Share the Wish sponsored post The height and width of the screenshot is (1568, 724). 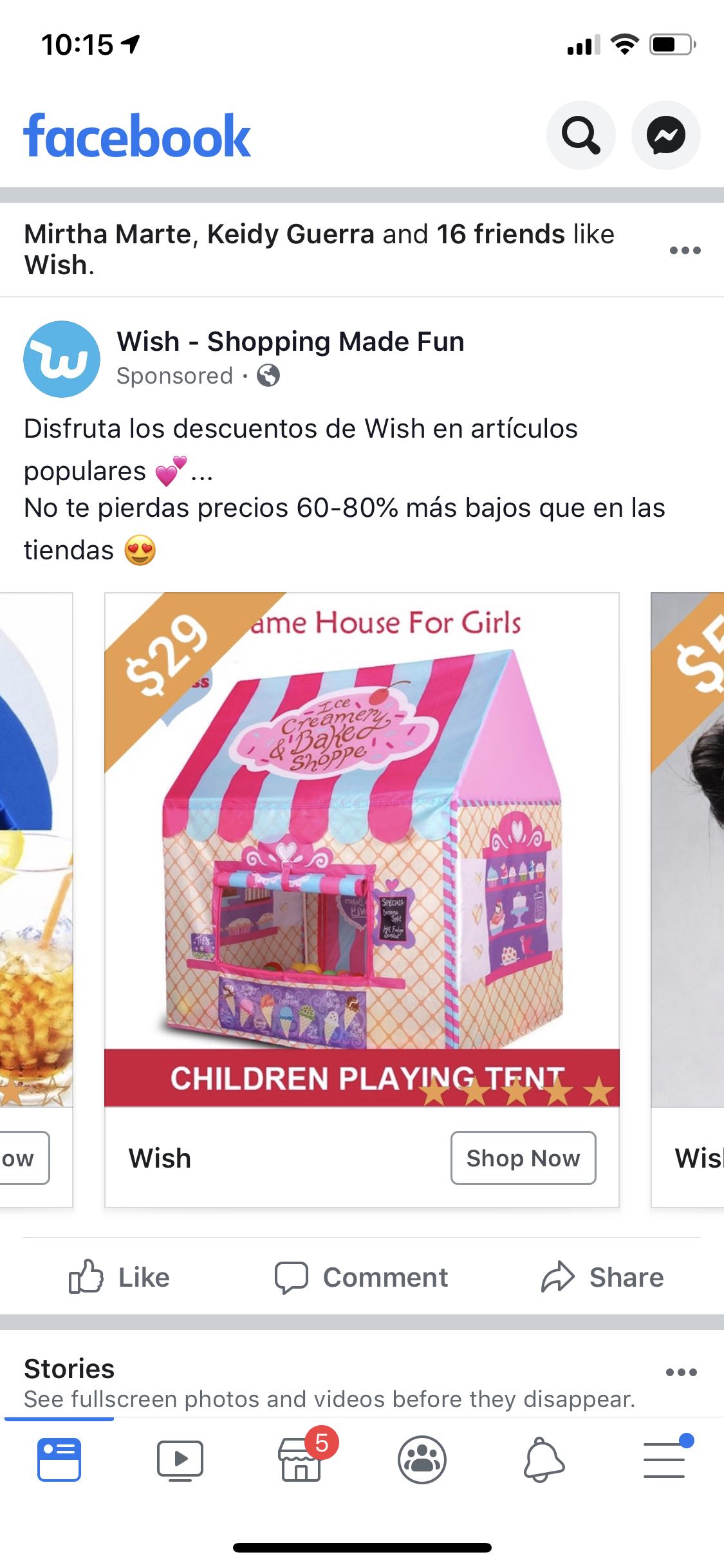pos(602,1278)
